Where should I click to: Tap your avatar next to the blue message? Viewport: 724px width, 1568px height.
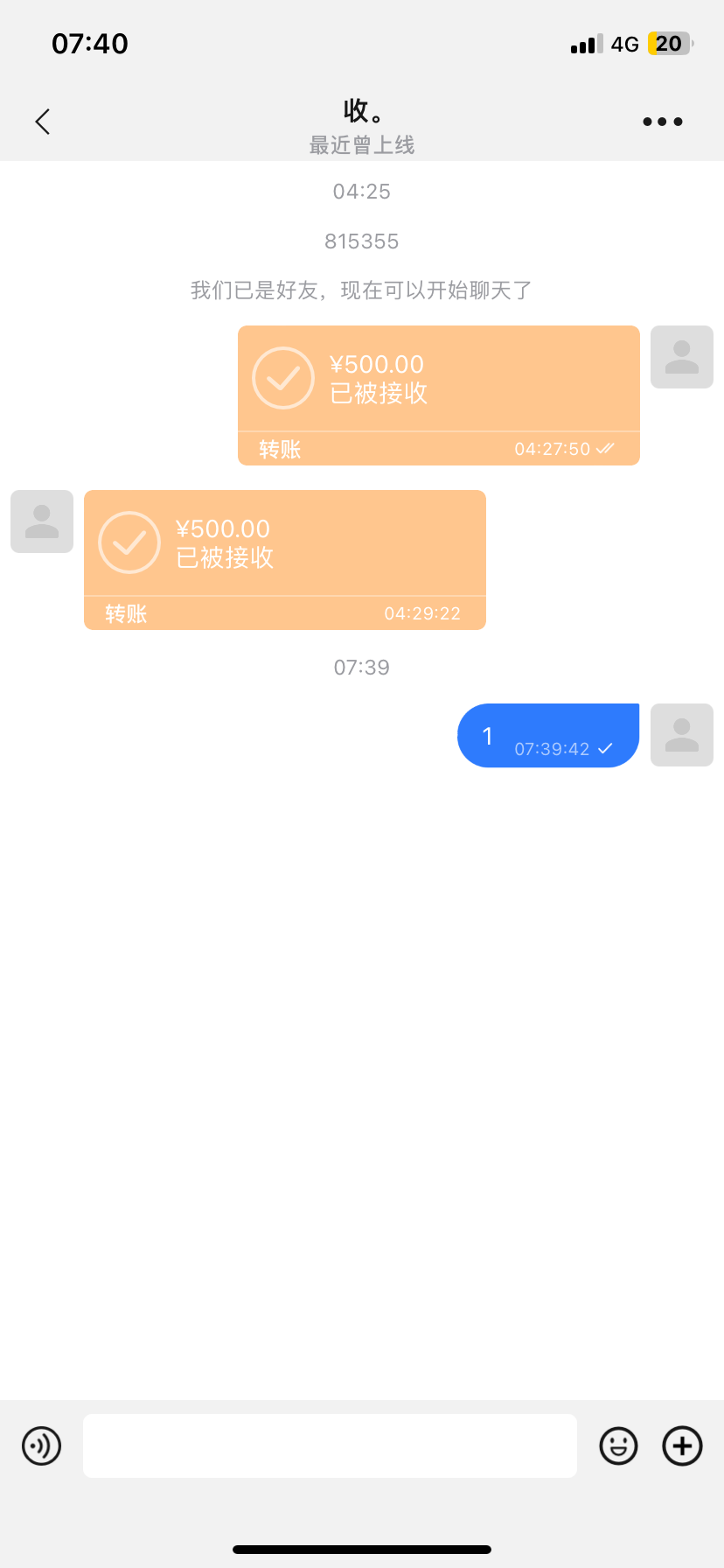[681, 735]
